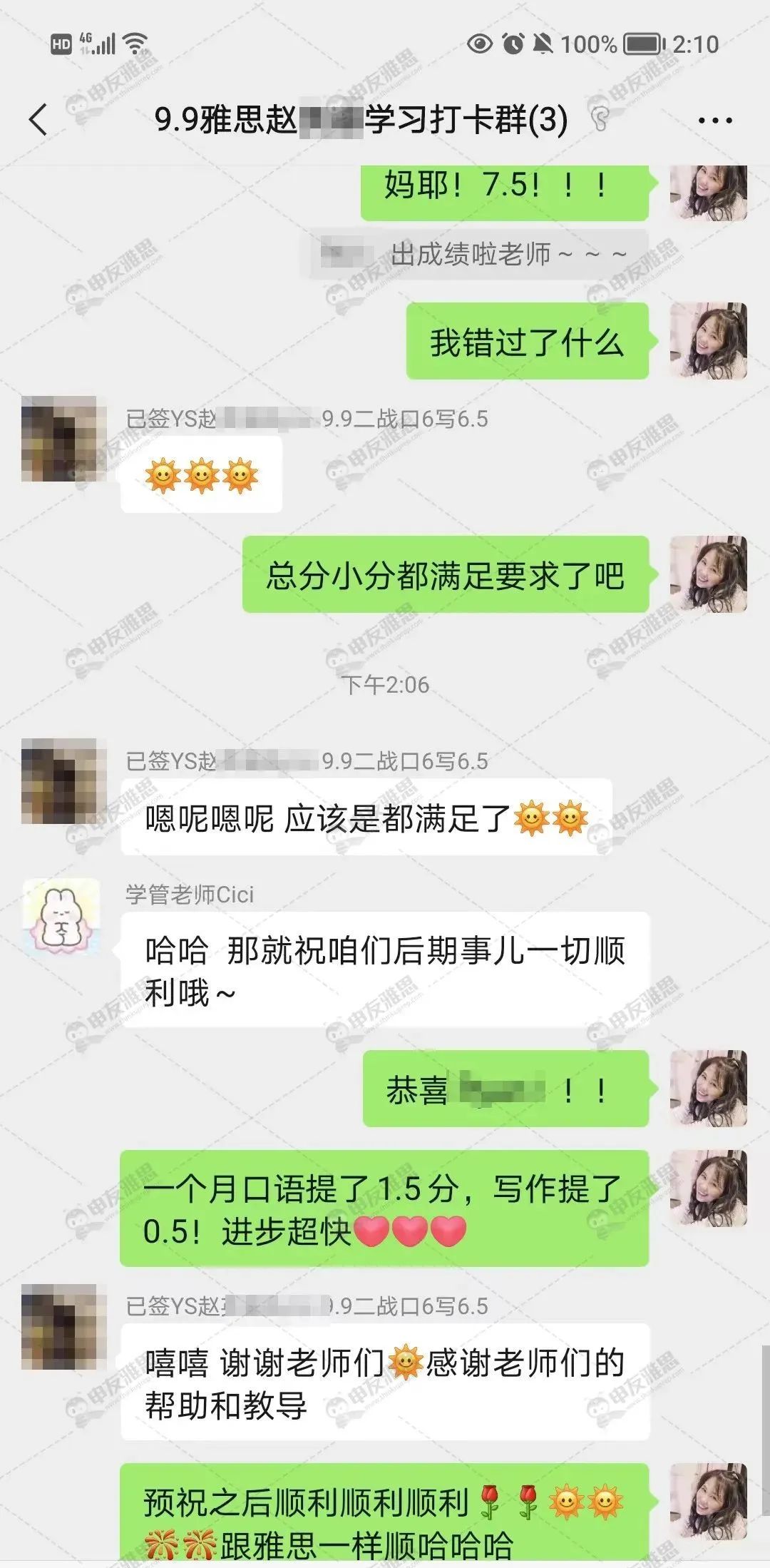Open avatar beside "嘻嘻 谢谢老师们" message
The height and width of the screenshot is (1568, 770).
59,1326
